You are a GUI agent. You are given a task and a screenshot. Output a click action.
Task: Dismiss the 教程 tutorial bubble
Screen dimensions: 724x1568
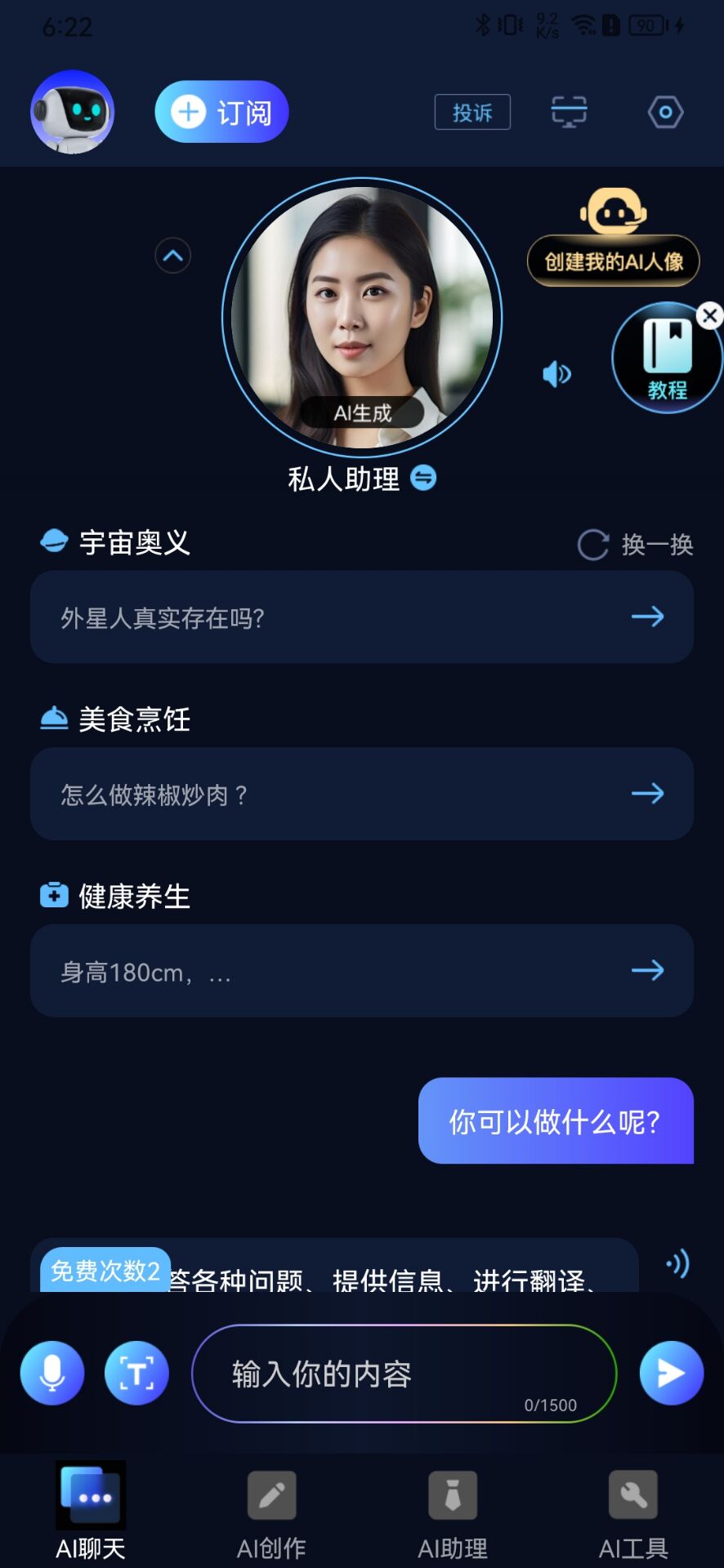[x=710, y=315]
